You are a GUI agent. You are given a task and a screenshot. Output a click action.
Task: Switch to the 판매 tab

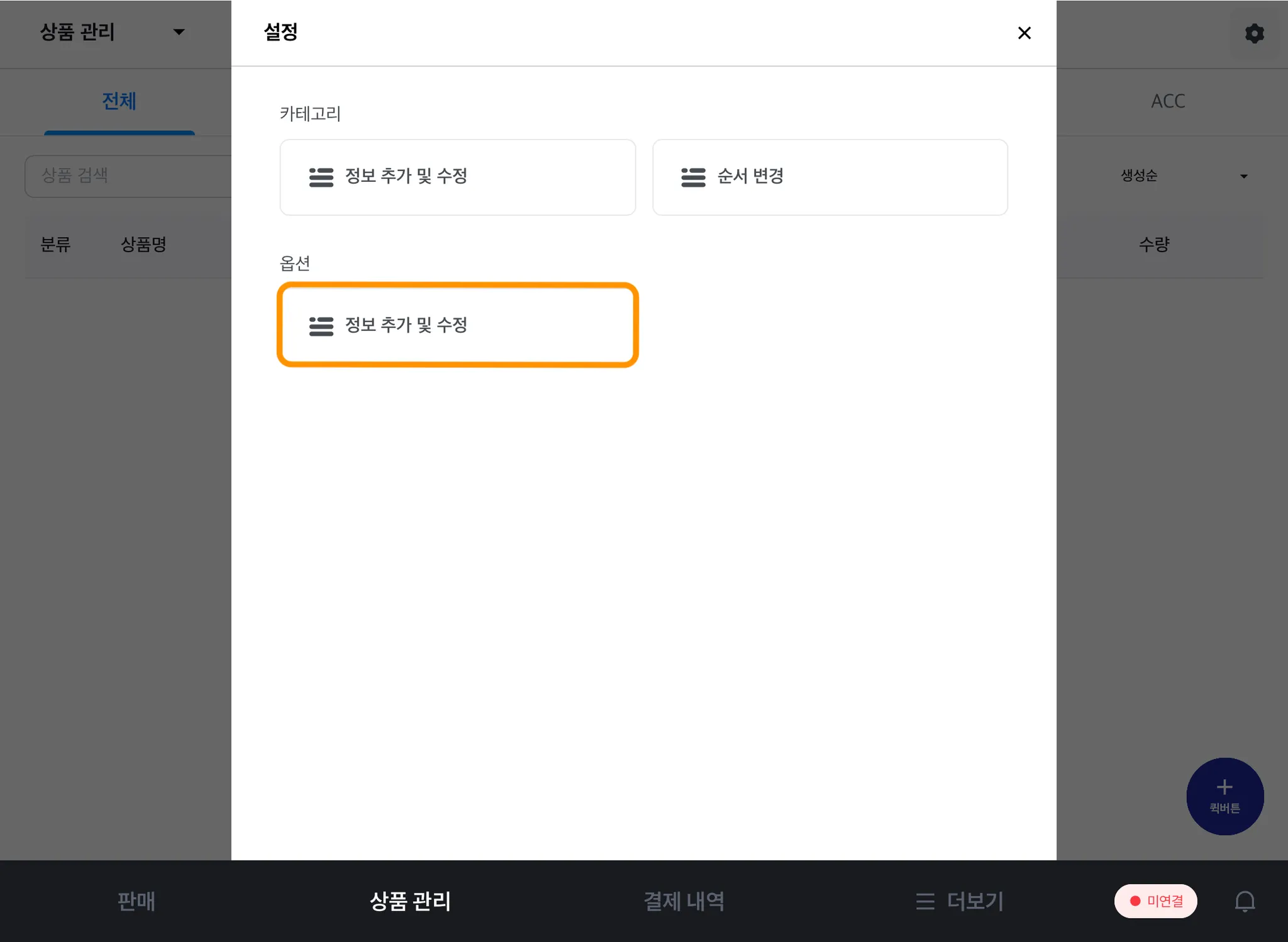pyautogui.click(x=136, y=900)
